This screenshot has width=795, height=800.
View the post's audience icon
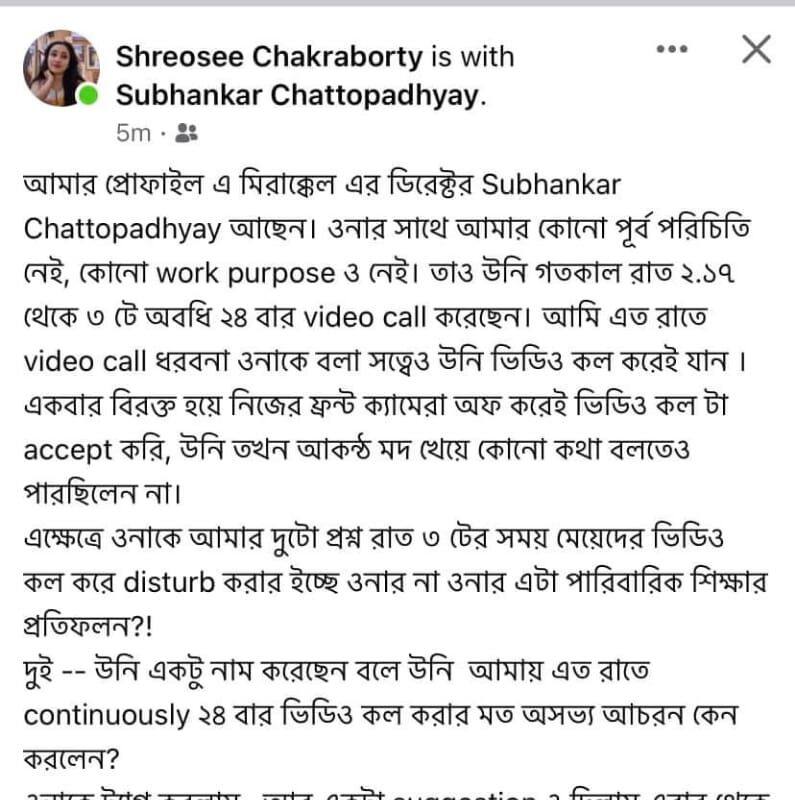pos(185,131)
